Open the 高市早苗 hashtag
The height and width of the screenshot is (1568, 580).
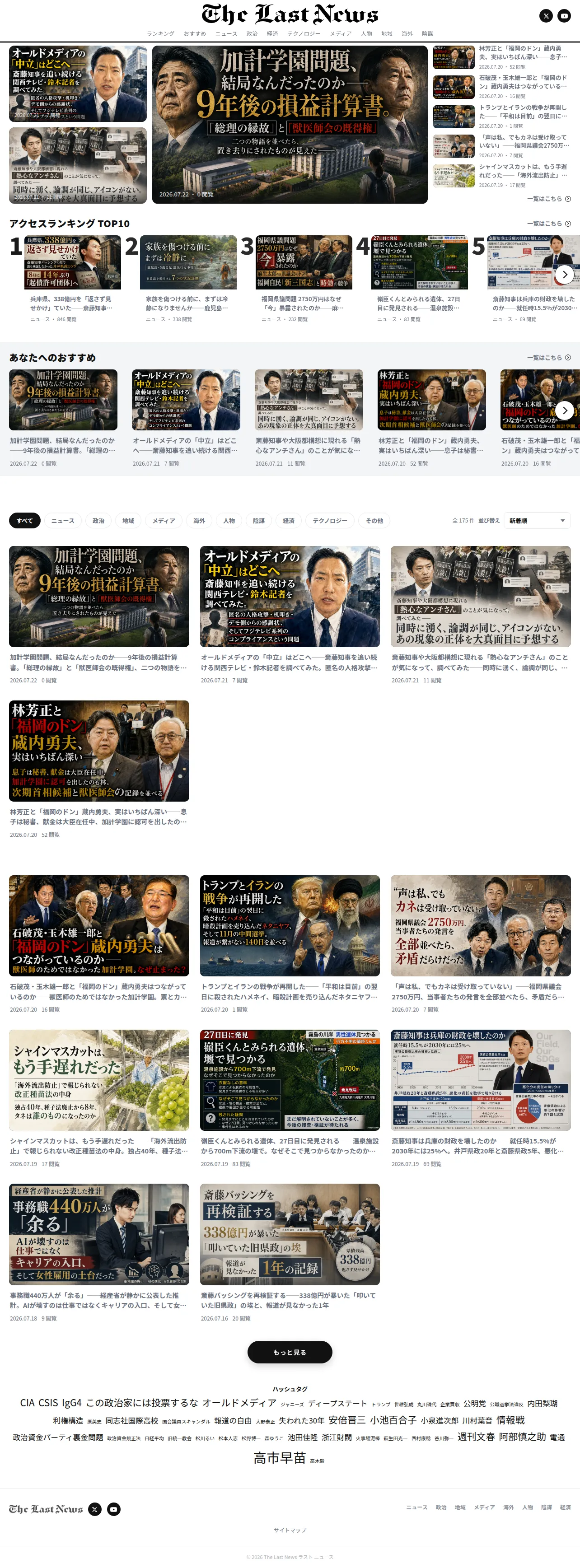tap(279, 1458)
